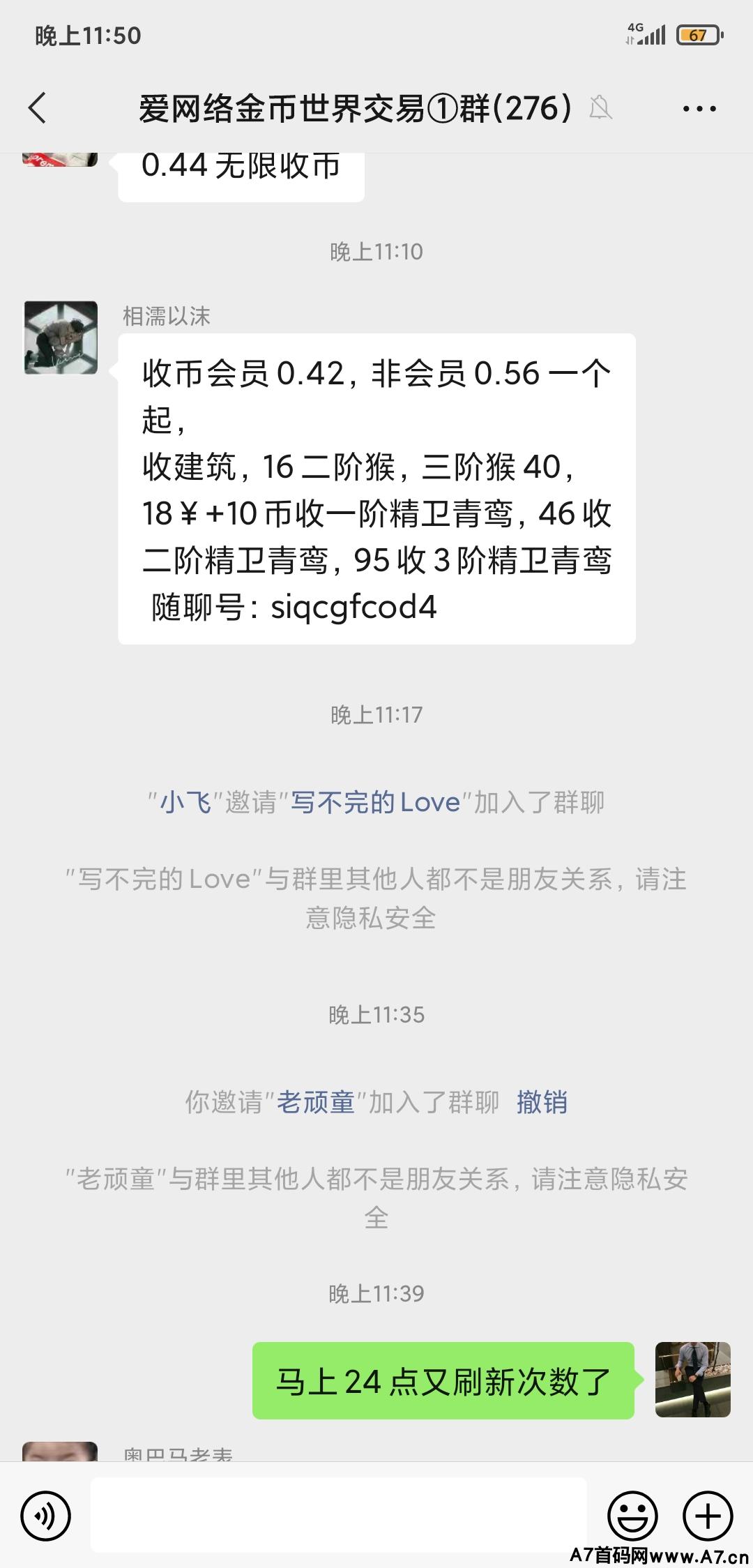Tap the 小飞 name link
Image resolution: width=753 pixels, height=1568 pixels.
186,802
